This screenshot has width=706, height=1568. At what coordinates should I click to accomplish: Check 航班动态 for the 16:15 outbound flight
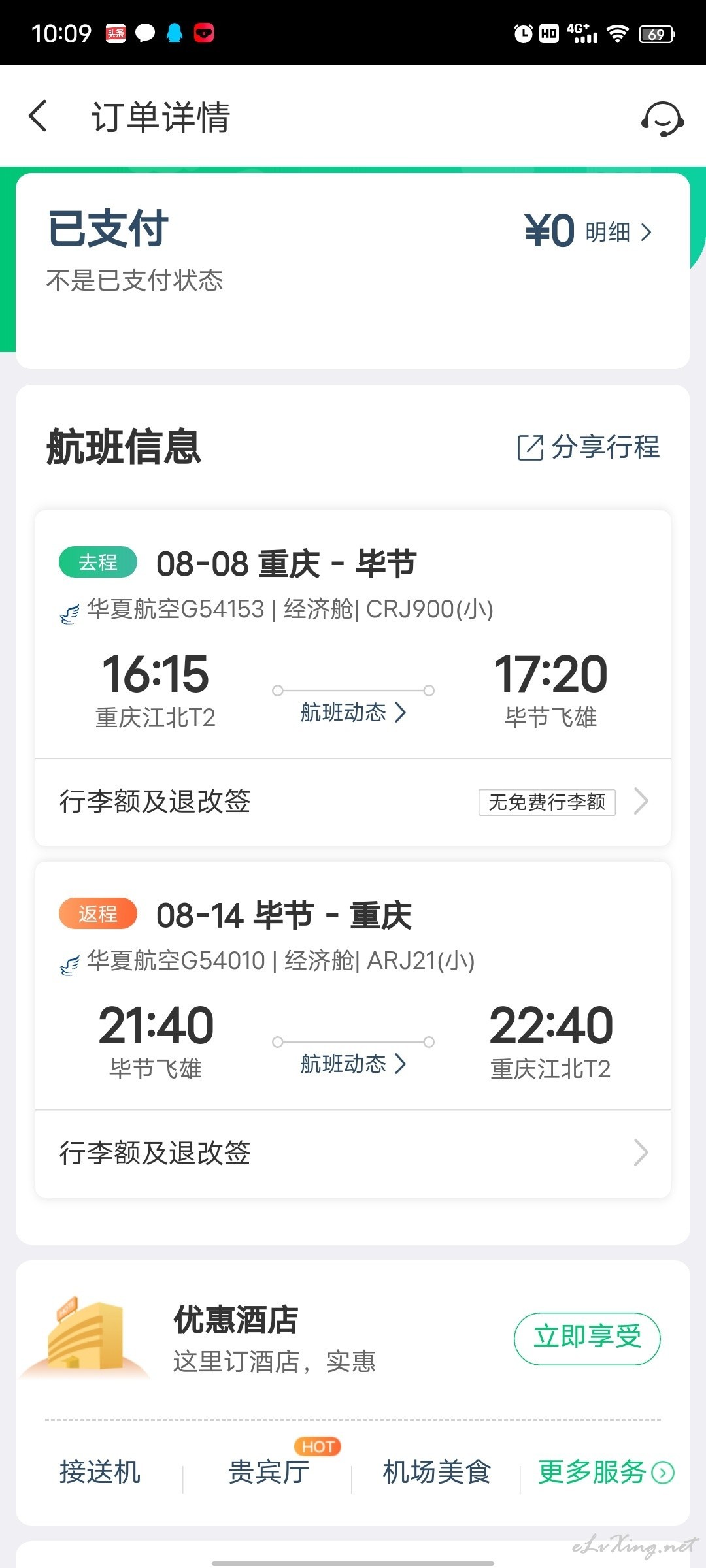click(353, 712)
